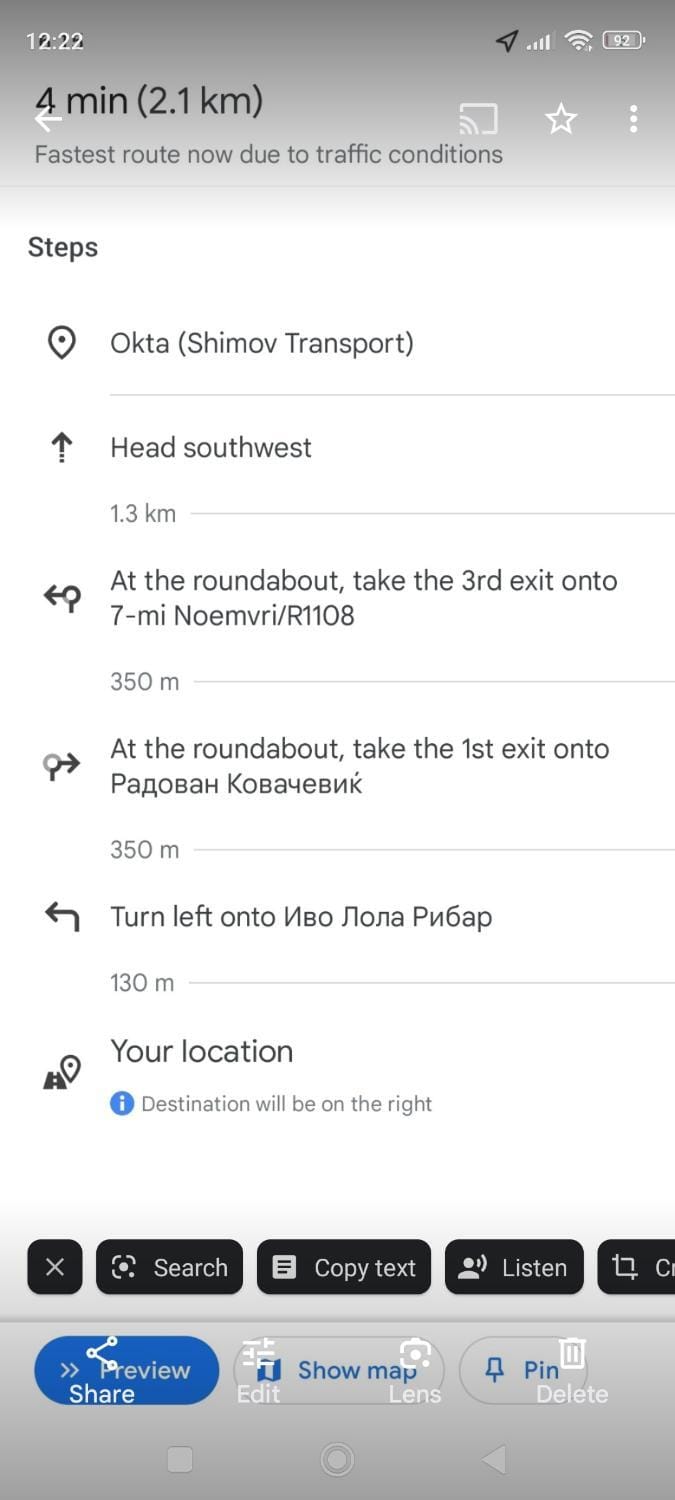This screenshot has height=1500, width=675.
Task: Open the three-dot overflow menu
Action: click(x=633, y=120)
